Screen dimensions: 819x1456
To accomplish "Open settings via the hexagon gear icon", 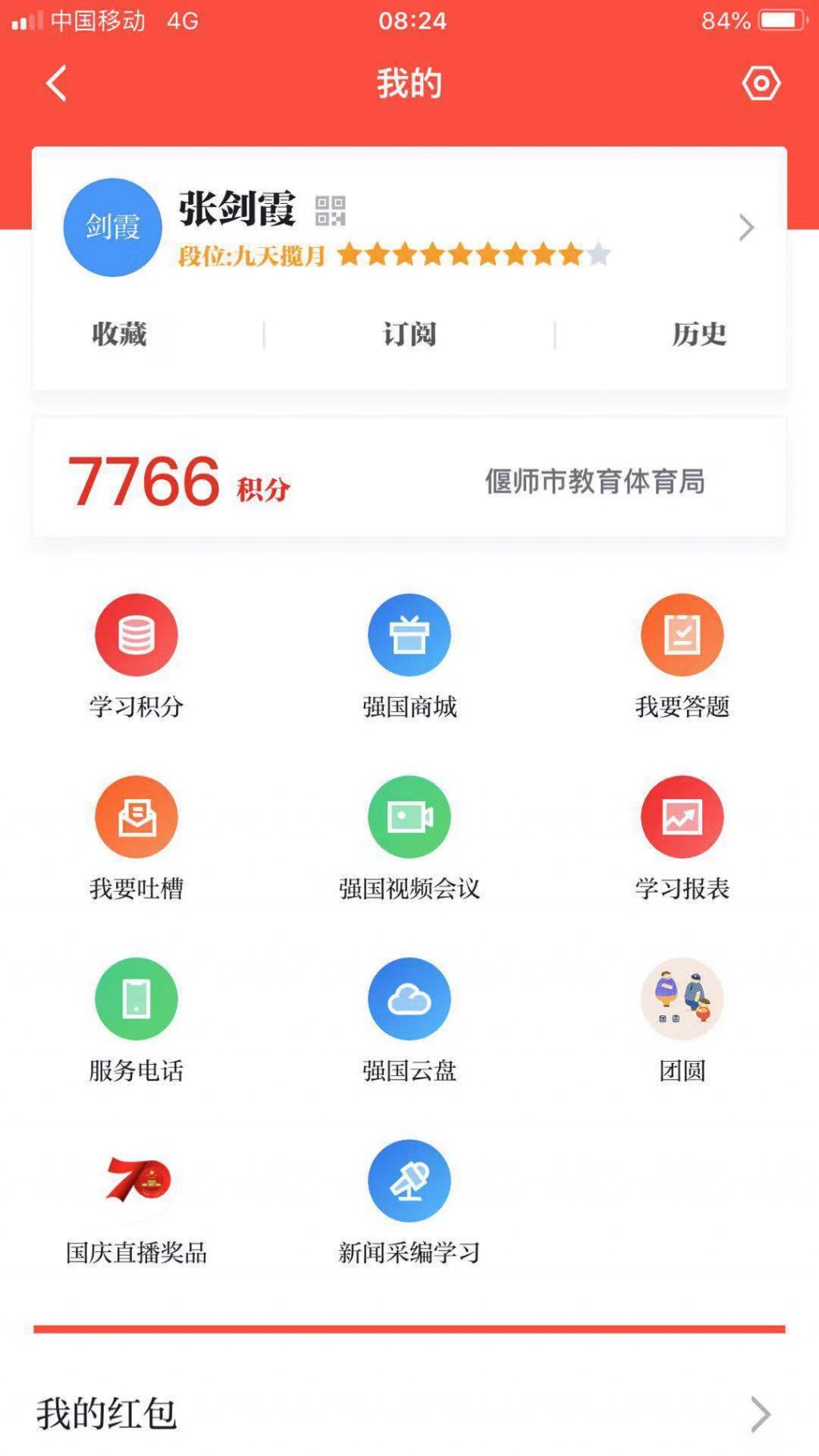I will [761, 84].
